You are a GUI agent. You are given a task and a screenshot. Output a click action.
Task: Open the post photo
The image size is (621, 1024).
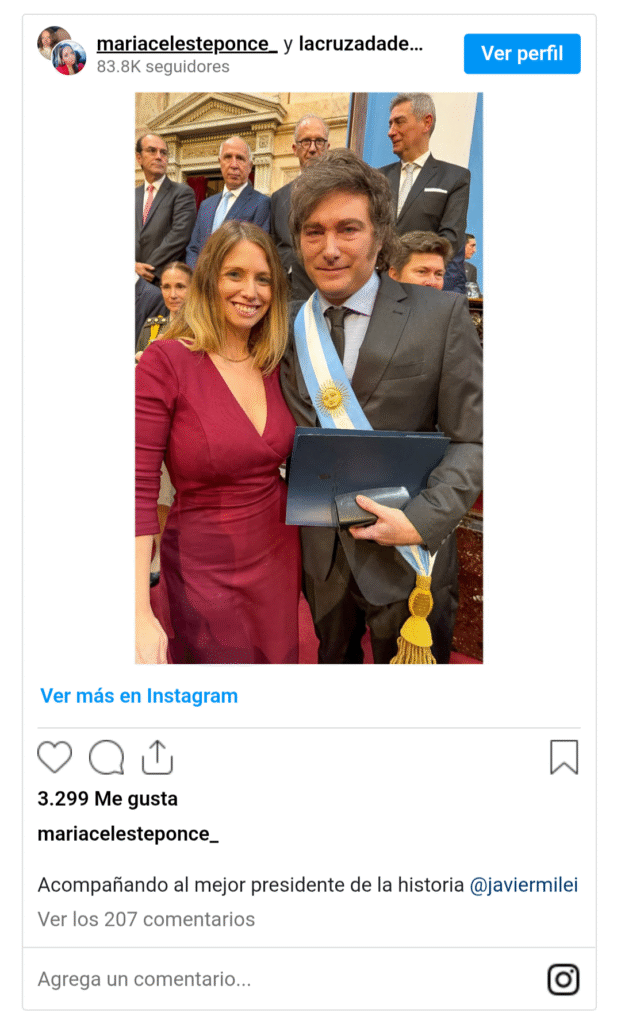pos(309,378)
